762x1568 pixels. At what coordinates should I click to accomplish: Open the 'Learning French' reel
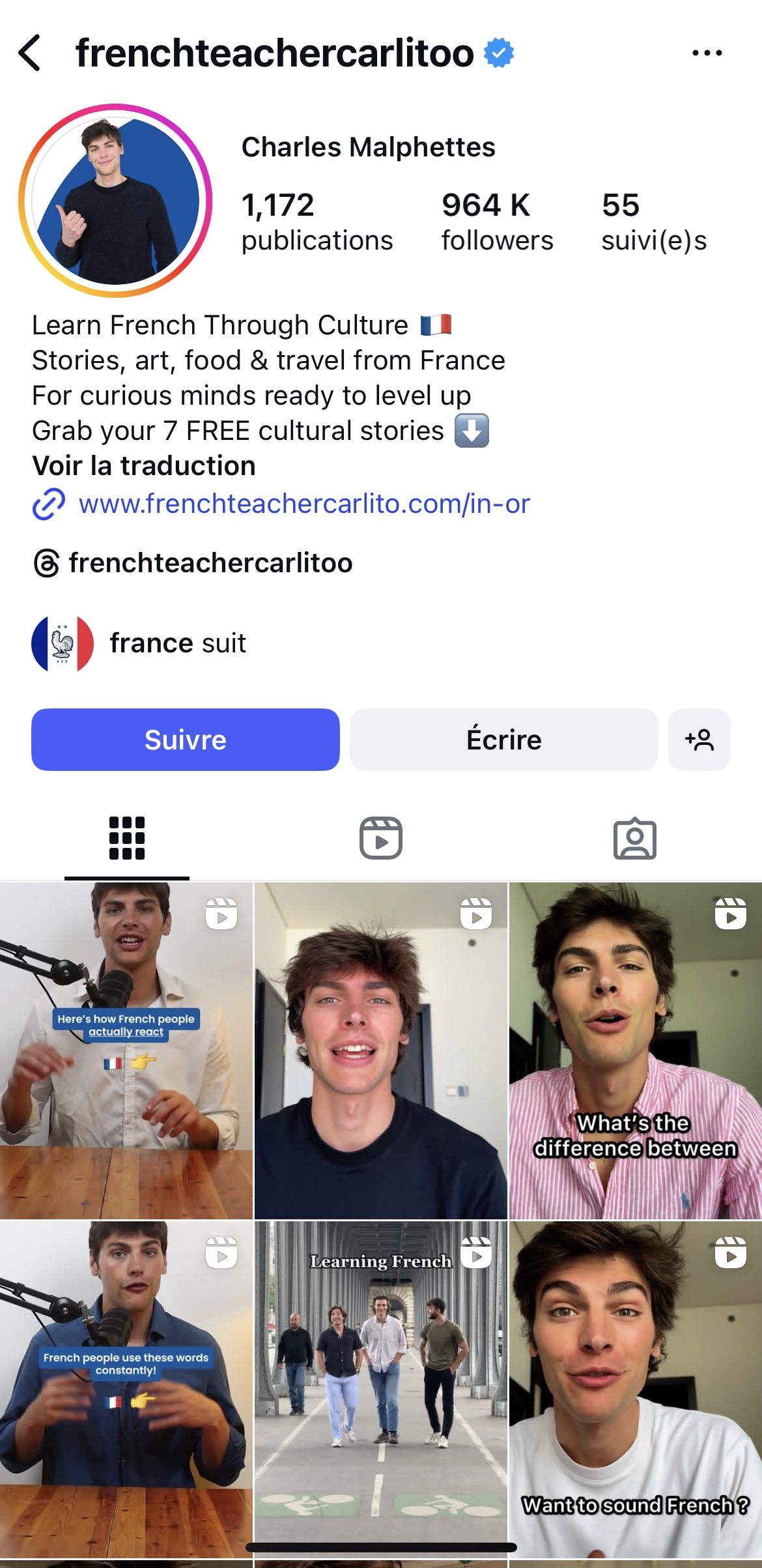381,1389
